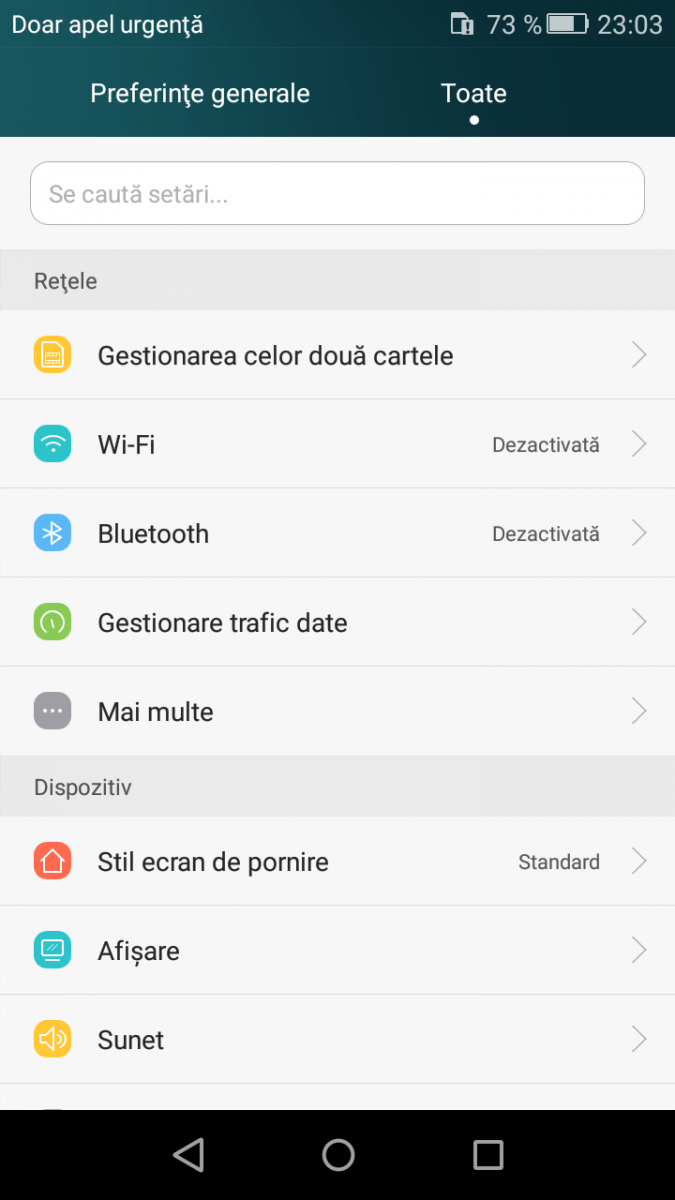Open Stil ecran de pornire
This screenshot has width=675, height=1200.
[x=337, y=861]
